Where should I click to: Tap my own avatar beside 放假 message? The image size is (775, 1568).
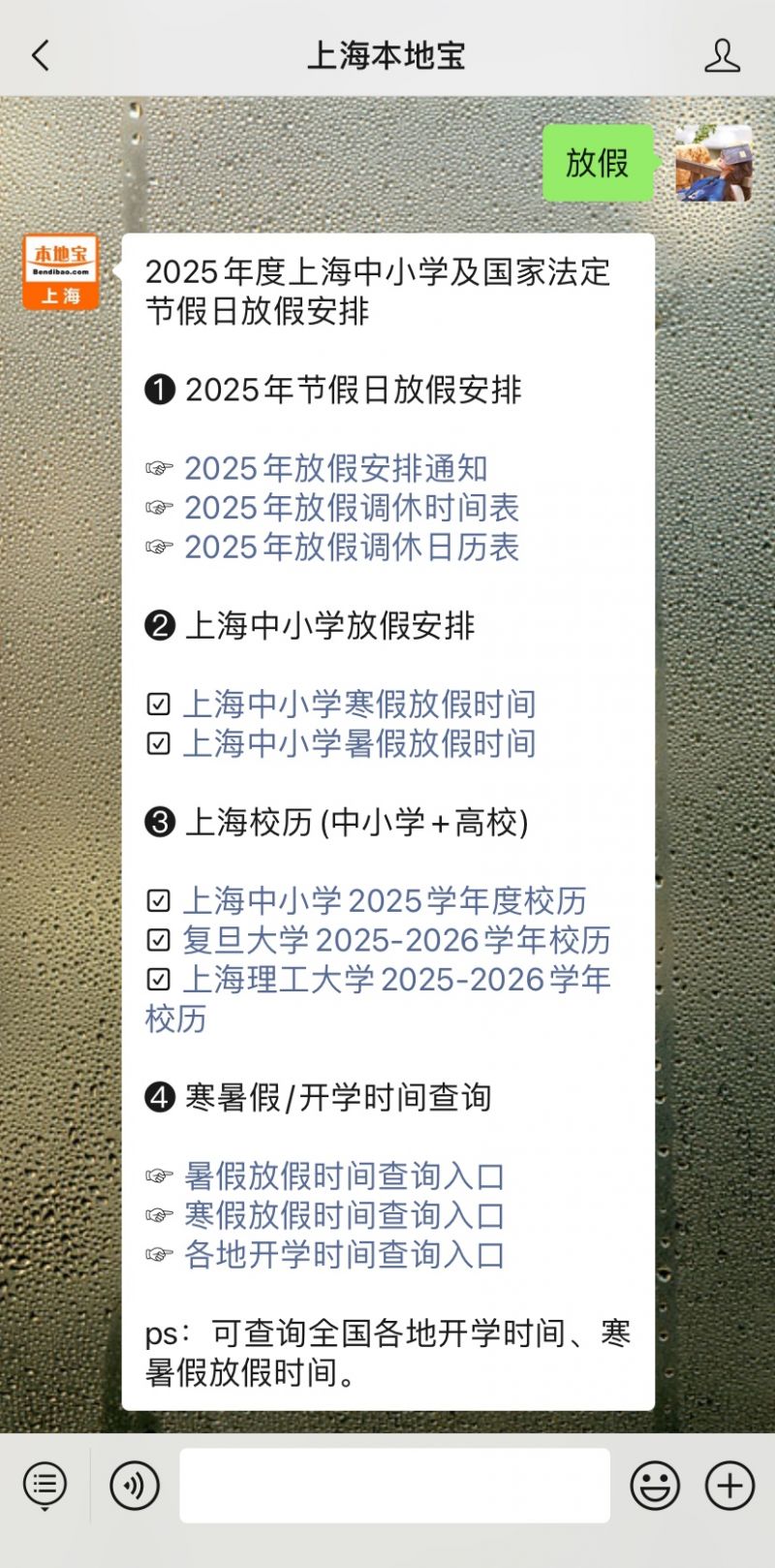(x=714, y=163)
